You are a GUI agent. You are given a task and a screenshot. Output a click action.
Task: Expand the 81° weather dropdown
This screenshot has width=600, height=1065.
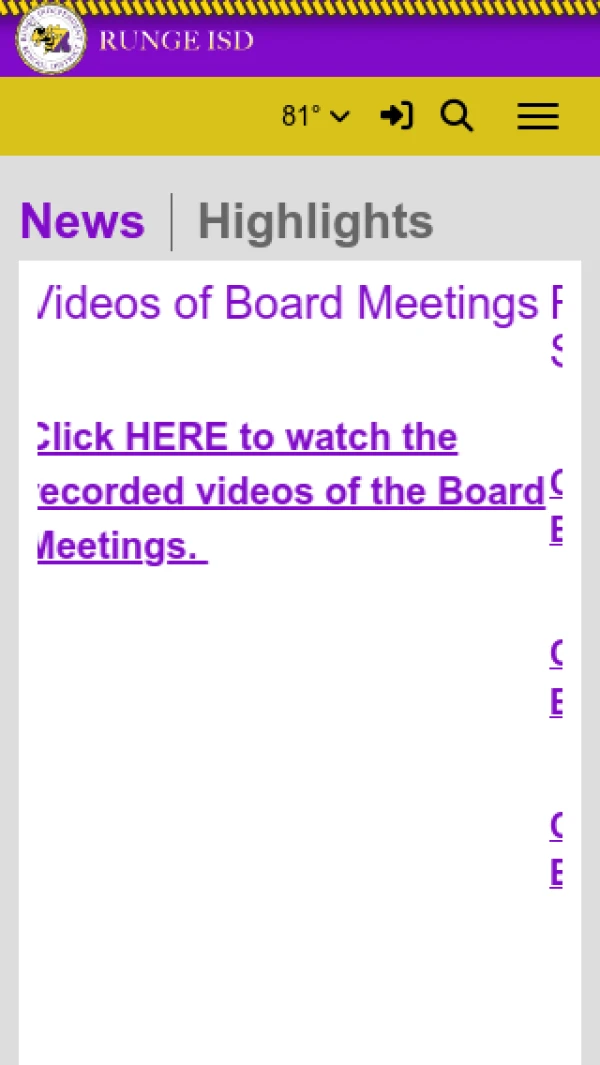315,117
